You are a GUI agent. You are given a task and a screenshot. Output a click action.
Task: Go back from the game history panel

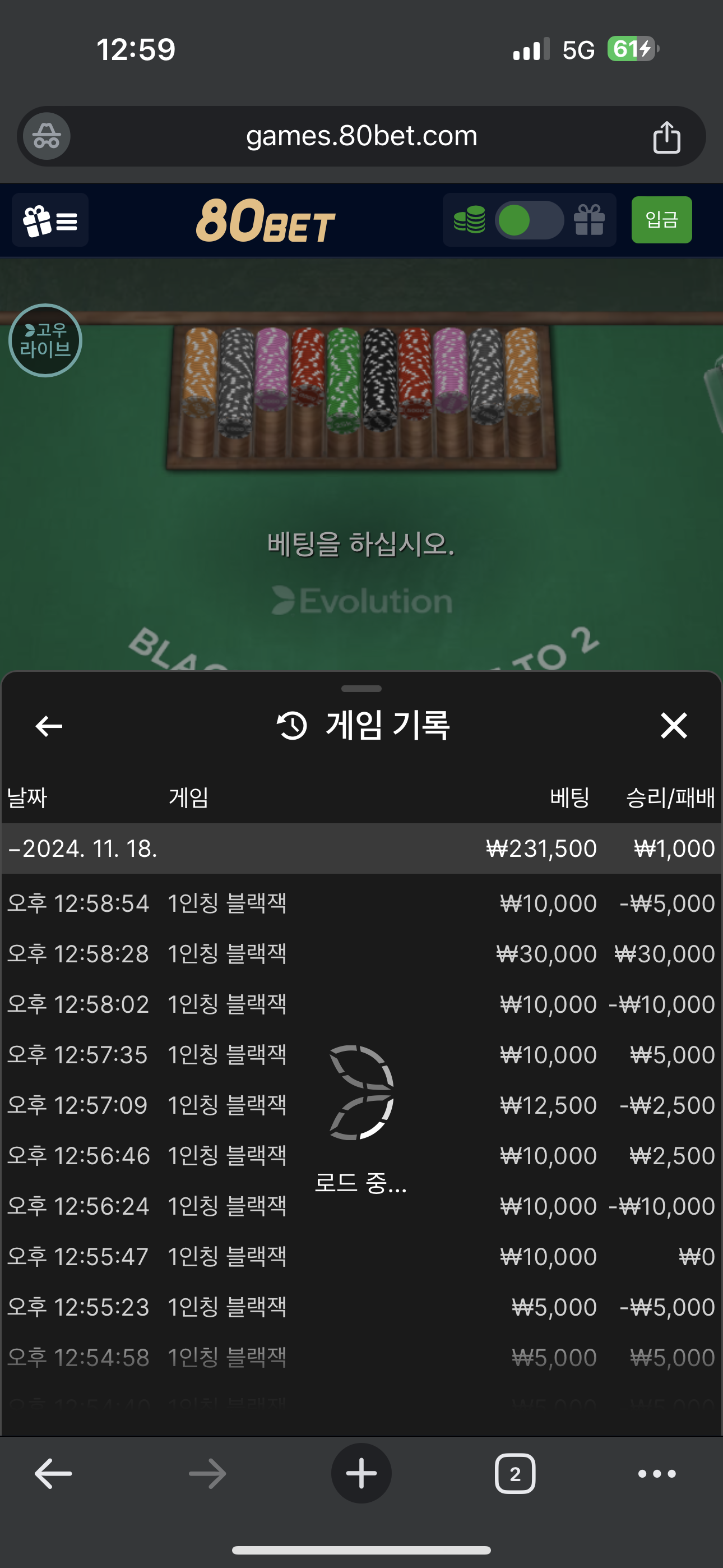click(x=49, y=726)
